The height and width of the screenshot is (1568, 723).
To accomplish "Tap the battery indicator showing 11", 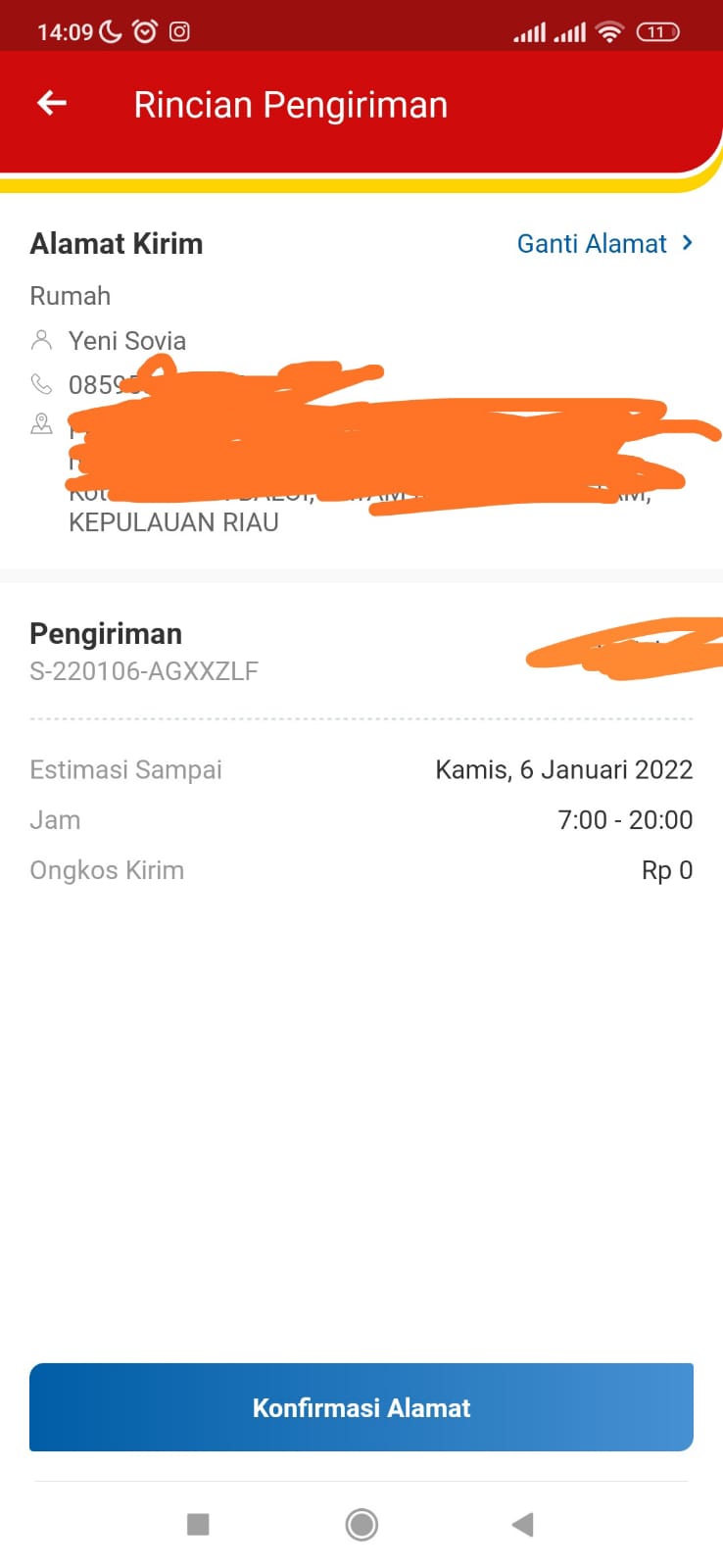I will [x=657, y=30].
